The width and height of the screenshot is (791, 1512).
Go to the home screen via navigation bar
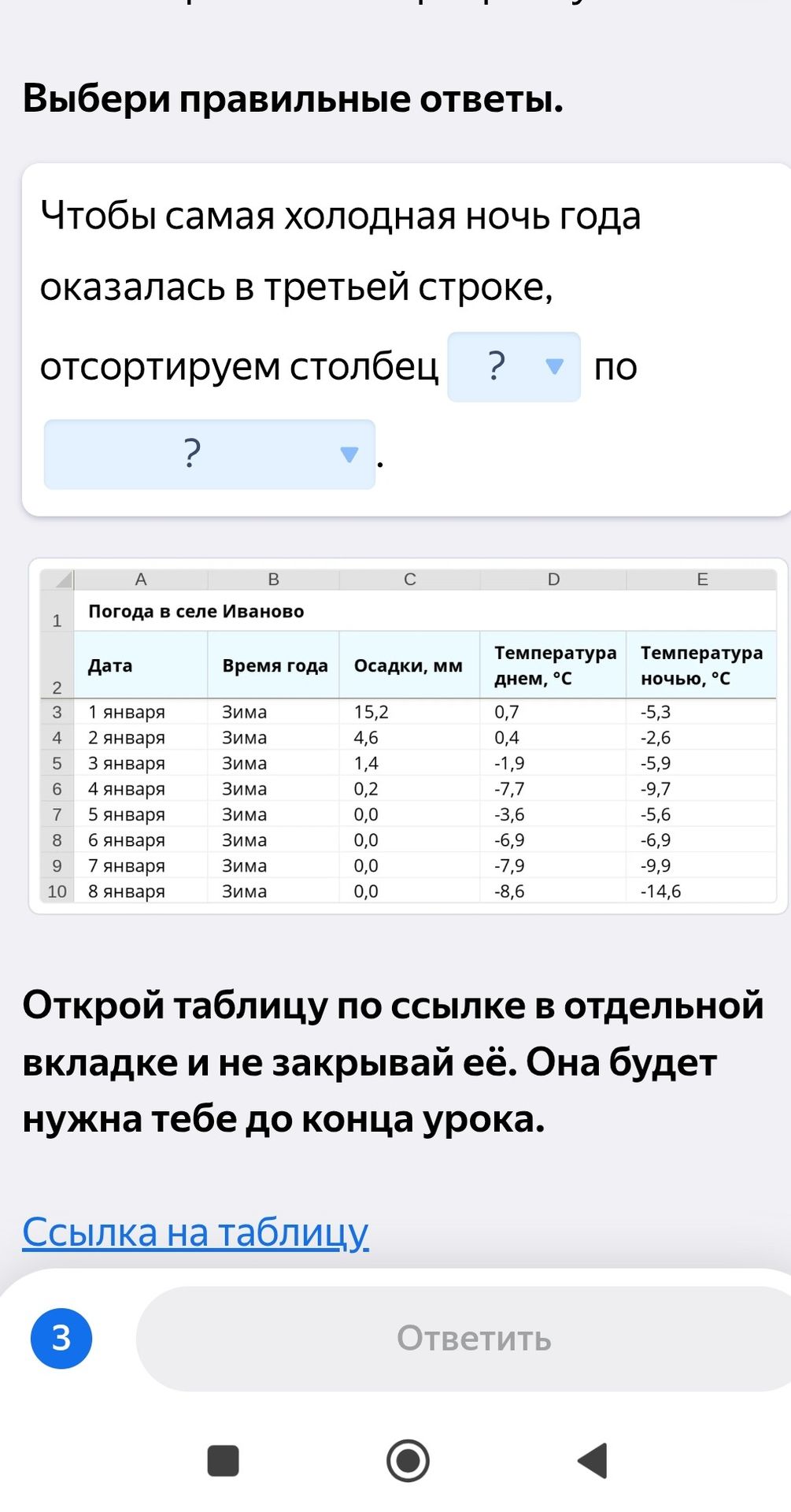click(x=408, y=1461)
